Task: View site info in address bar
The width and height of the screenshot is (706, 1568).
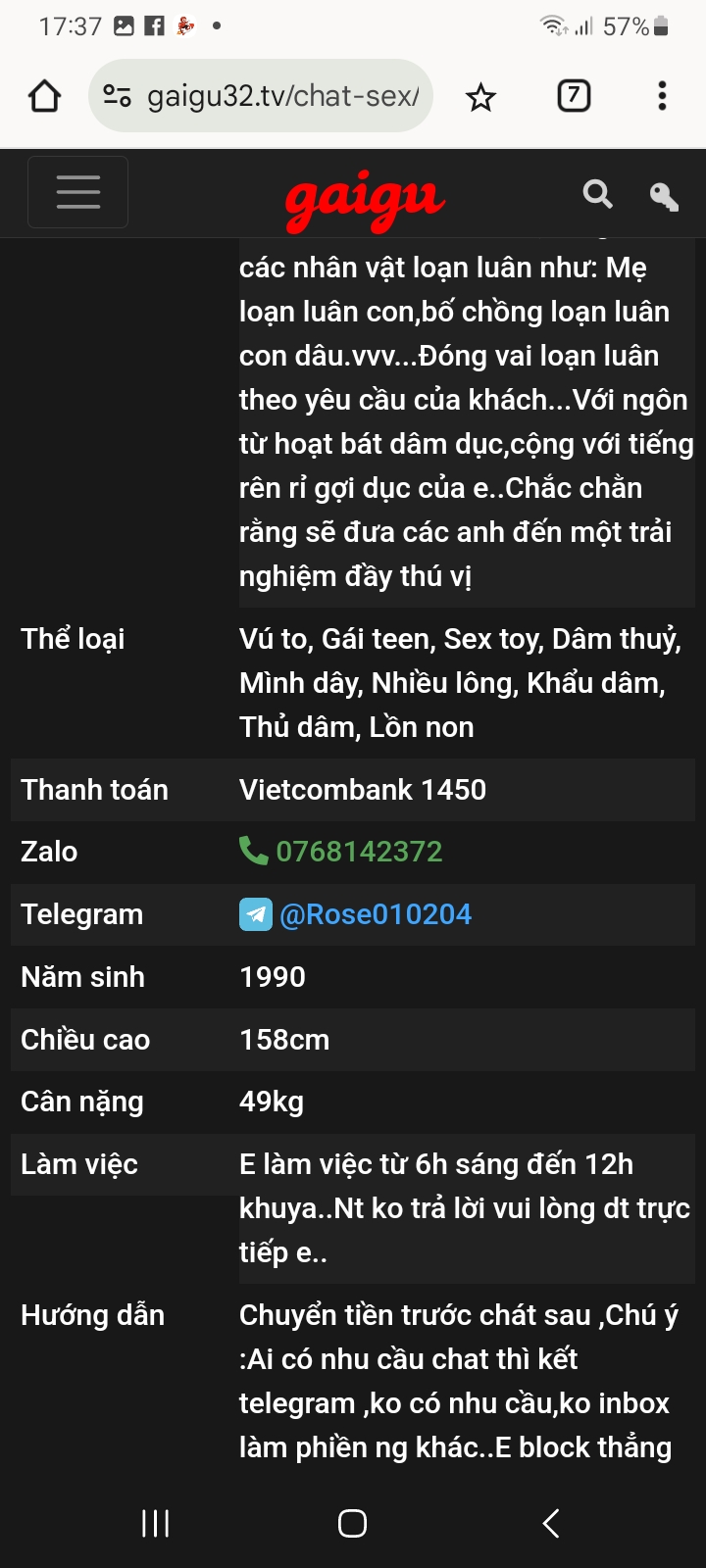Action: 118,96
